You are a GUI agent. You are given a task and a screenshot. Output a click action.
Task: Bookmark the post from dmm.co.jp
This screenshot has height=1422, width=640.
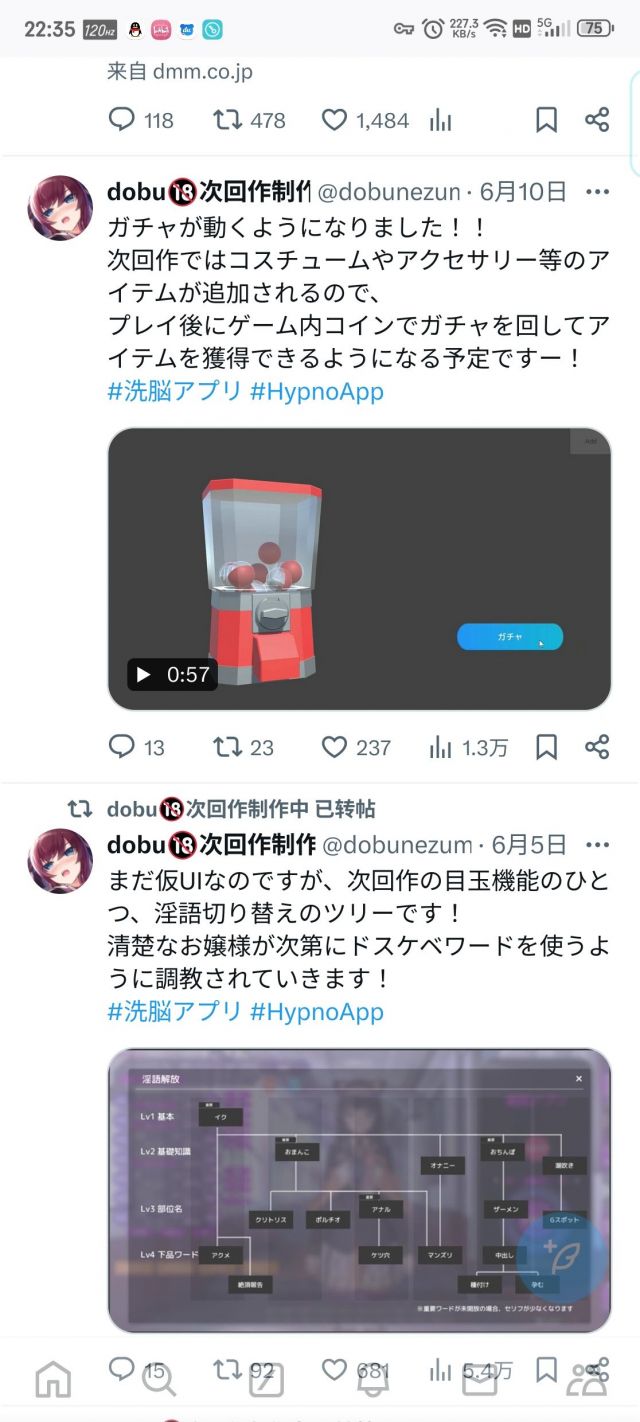(546, 120)
